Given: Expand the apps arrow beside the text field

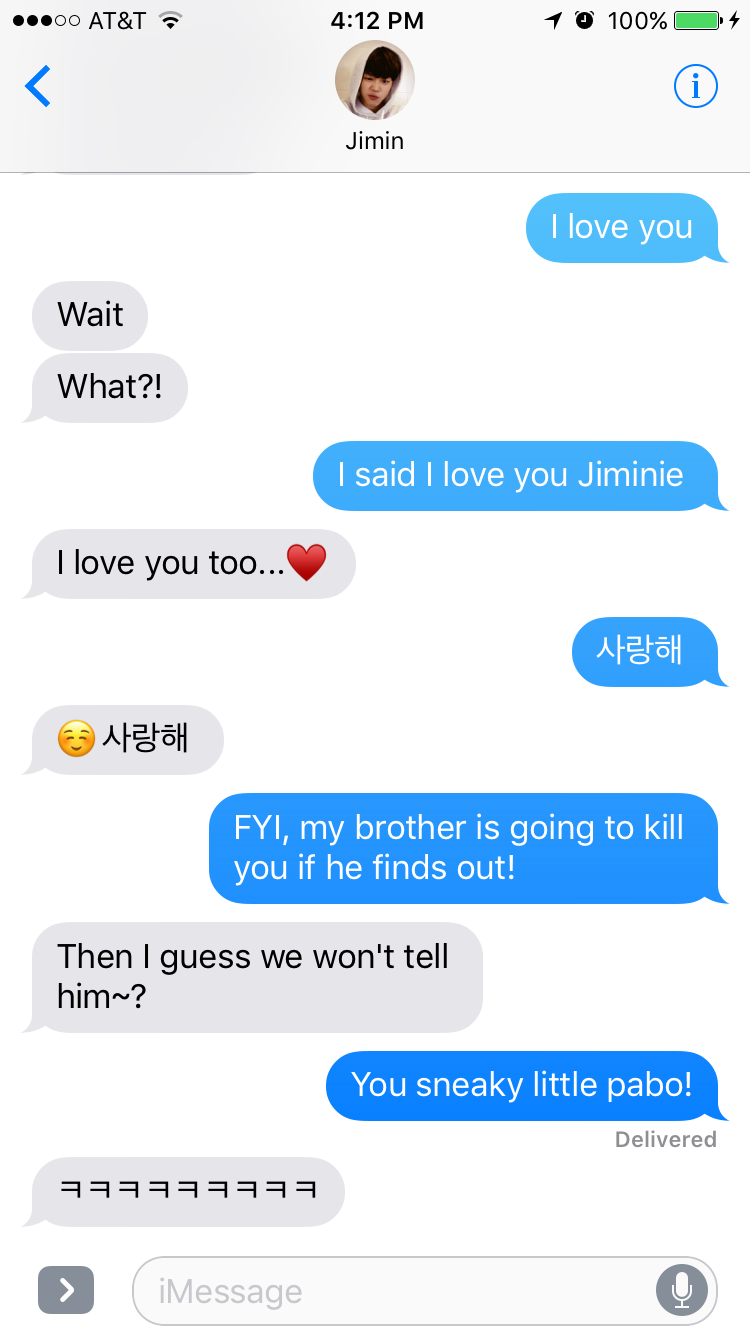Looking at the screenshot, I should coord(66,1290).
